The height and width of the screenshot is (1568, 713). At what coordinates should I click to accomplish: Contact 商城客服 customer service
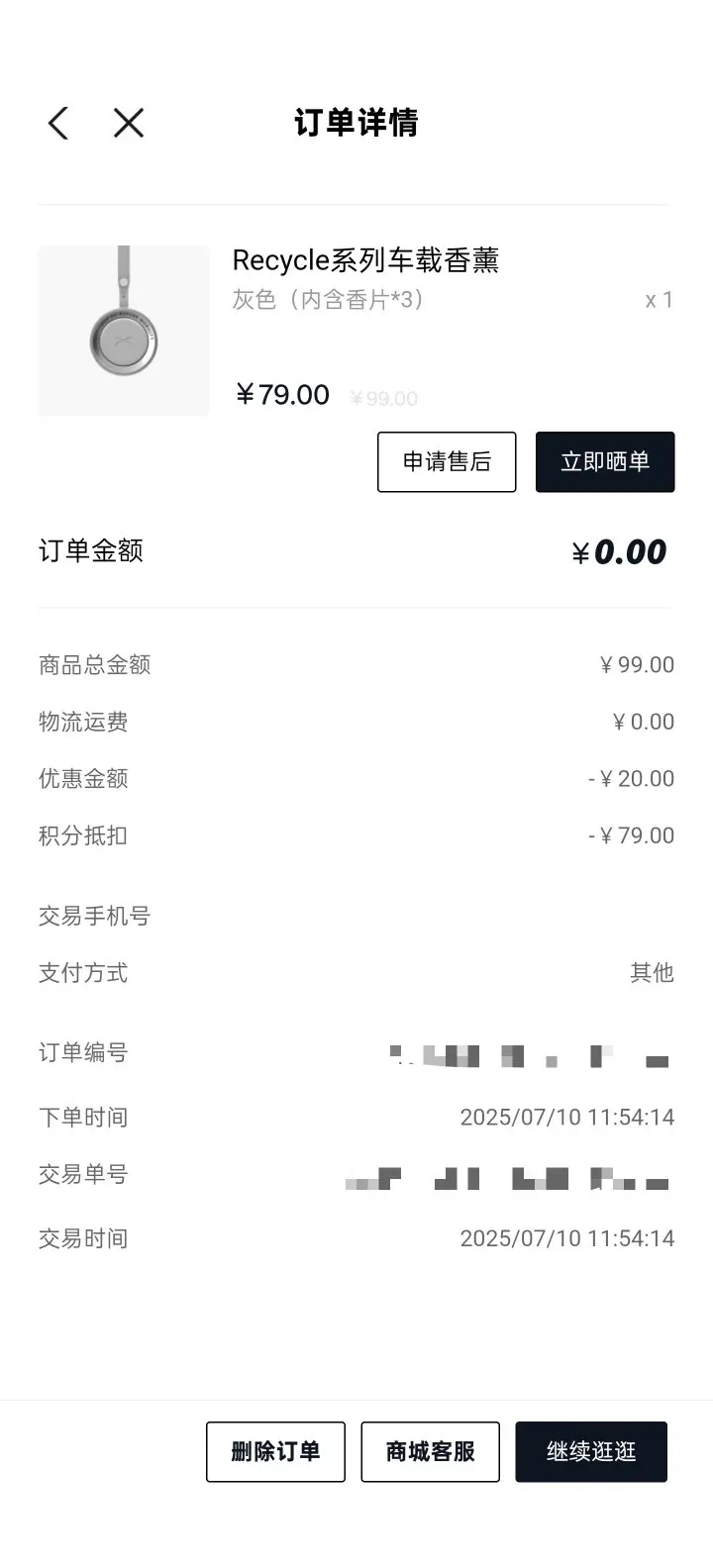coord(430,1451)
